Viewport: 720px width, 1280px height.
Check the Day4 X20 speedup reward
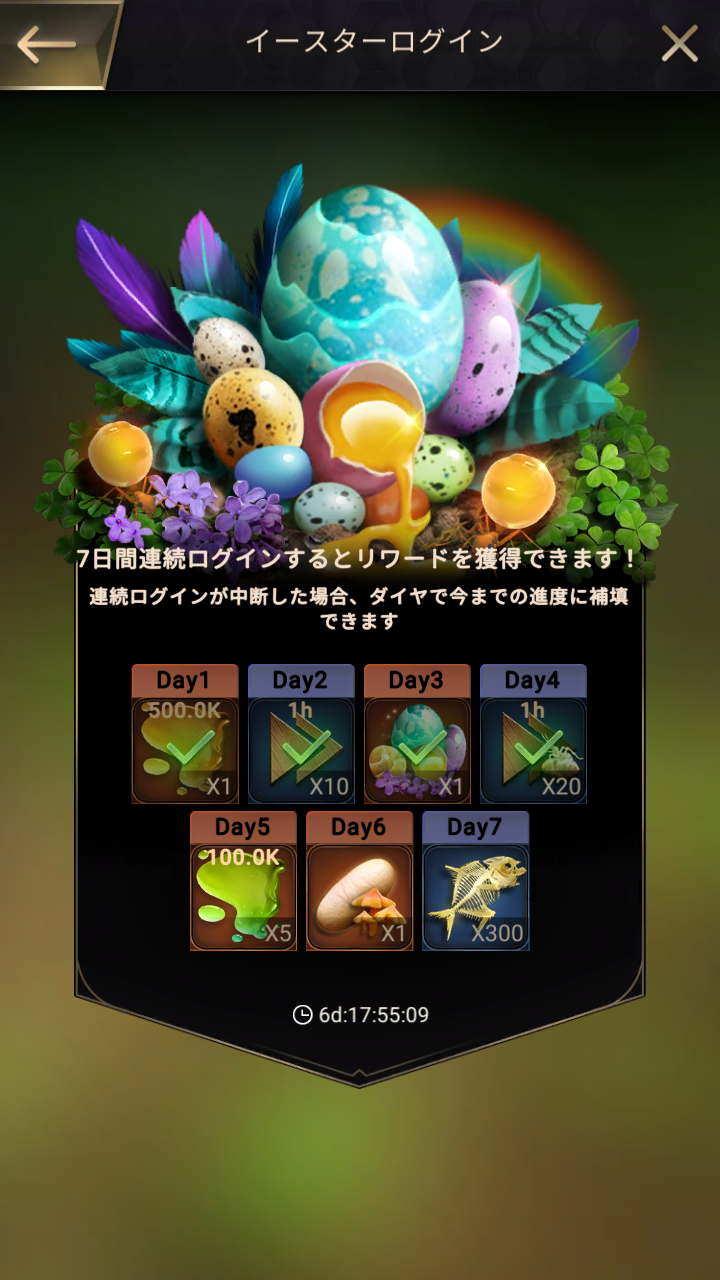coord(533,734)
